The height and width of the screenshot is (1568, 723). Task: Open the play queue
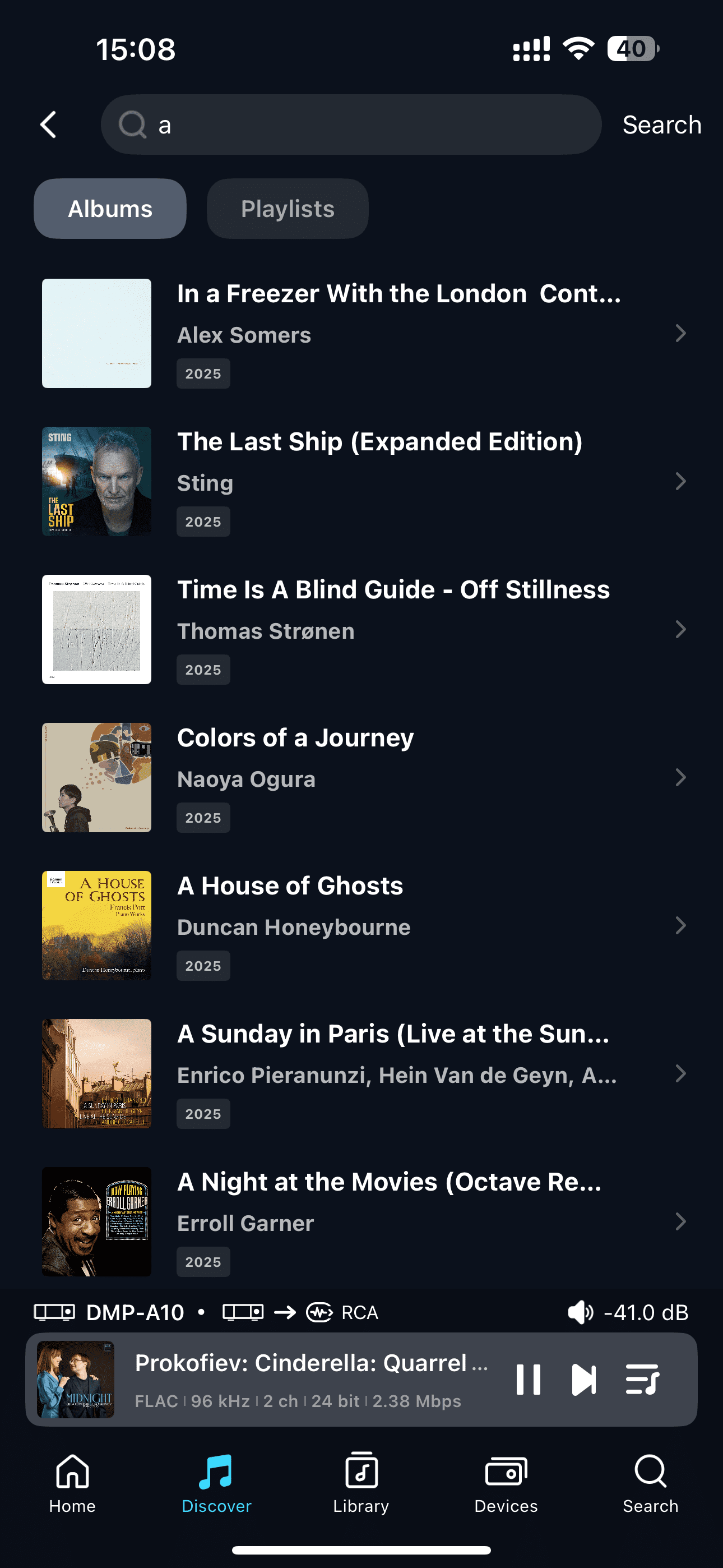[641, 1380]
